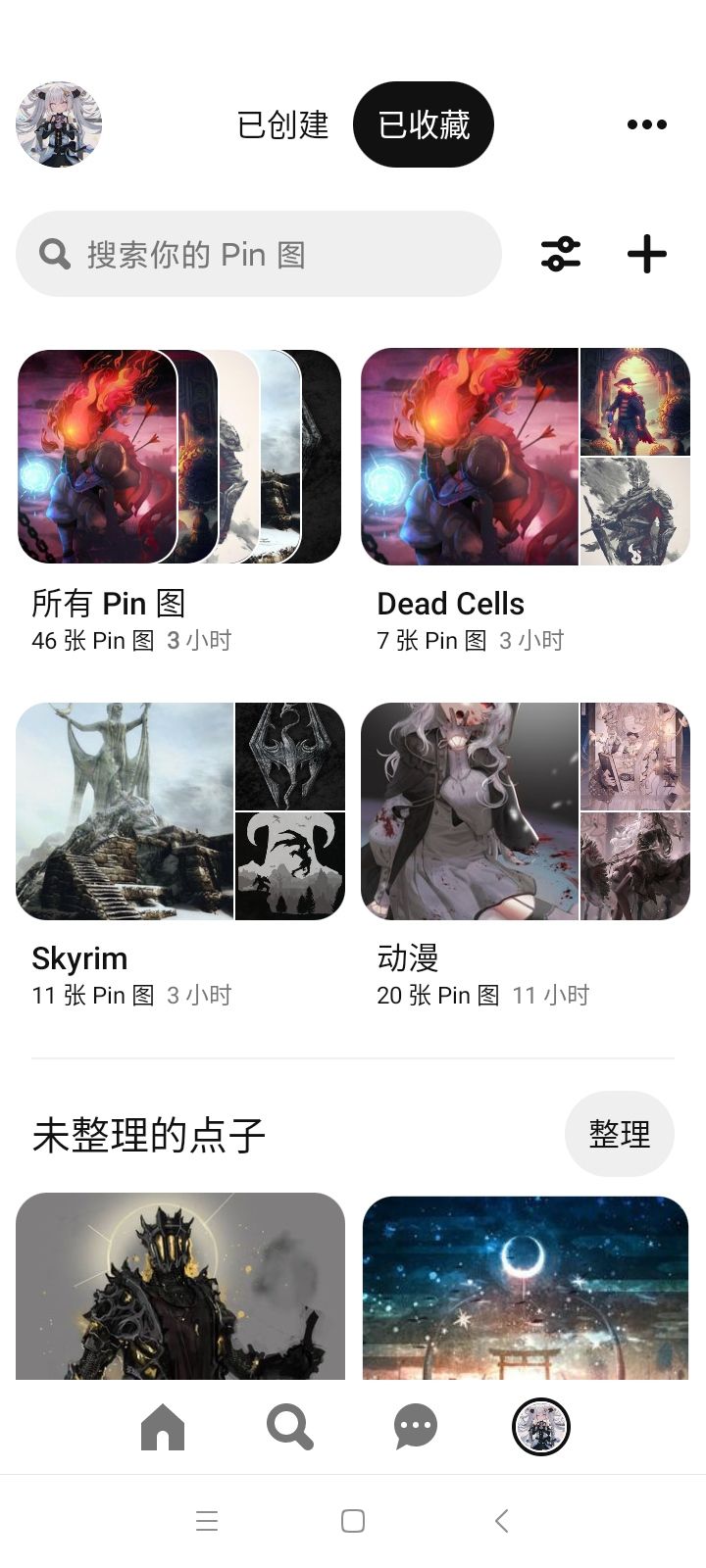This screenshot has width=706, height=1568.
Task: View the Skyrim board
Action: tap(179, 811)
